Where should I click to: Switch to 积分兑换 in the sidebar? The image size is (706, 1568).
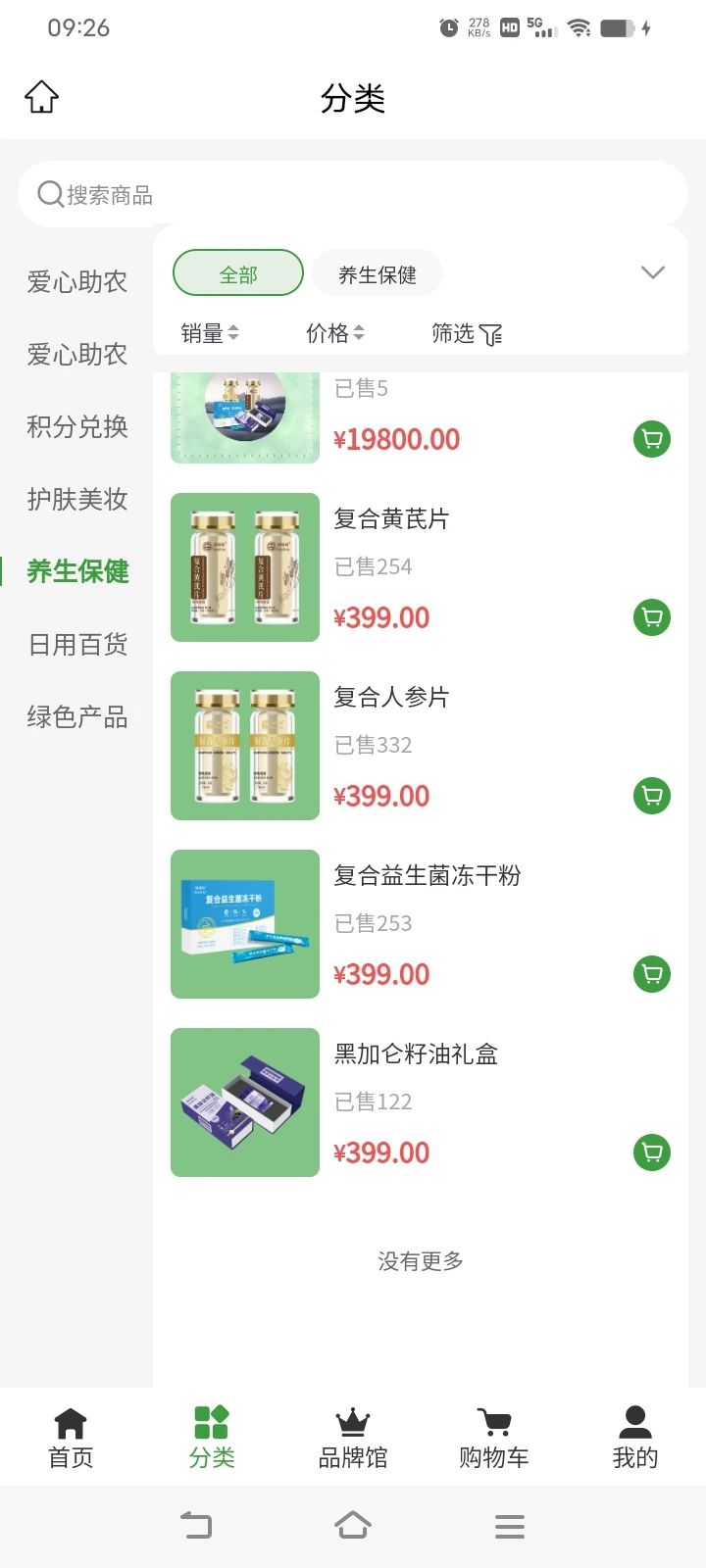pyautogui.click(x=77, y=427)
